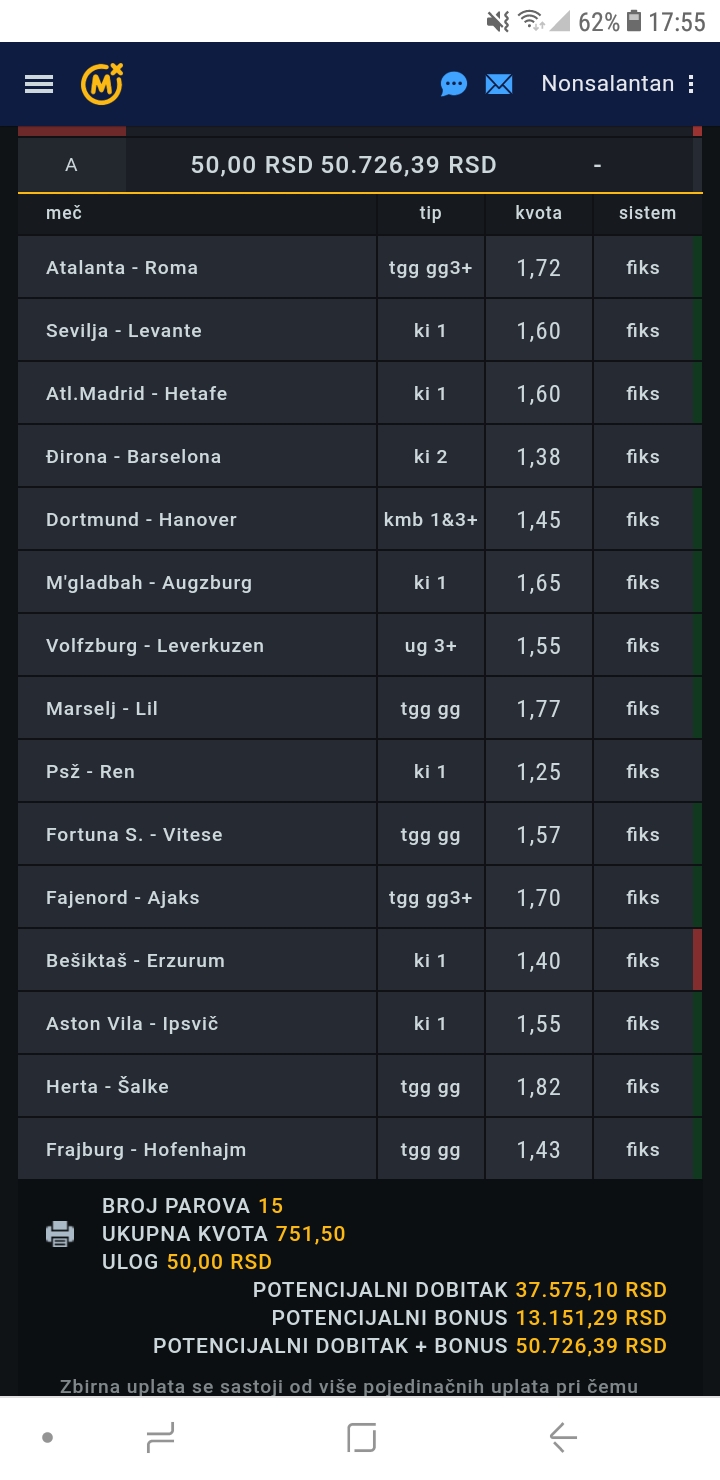Open the Nonsalantan account overflow menu
Image resolution: width=720 pixels, height=1480 pixels.
pos(691,84)
